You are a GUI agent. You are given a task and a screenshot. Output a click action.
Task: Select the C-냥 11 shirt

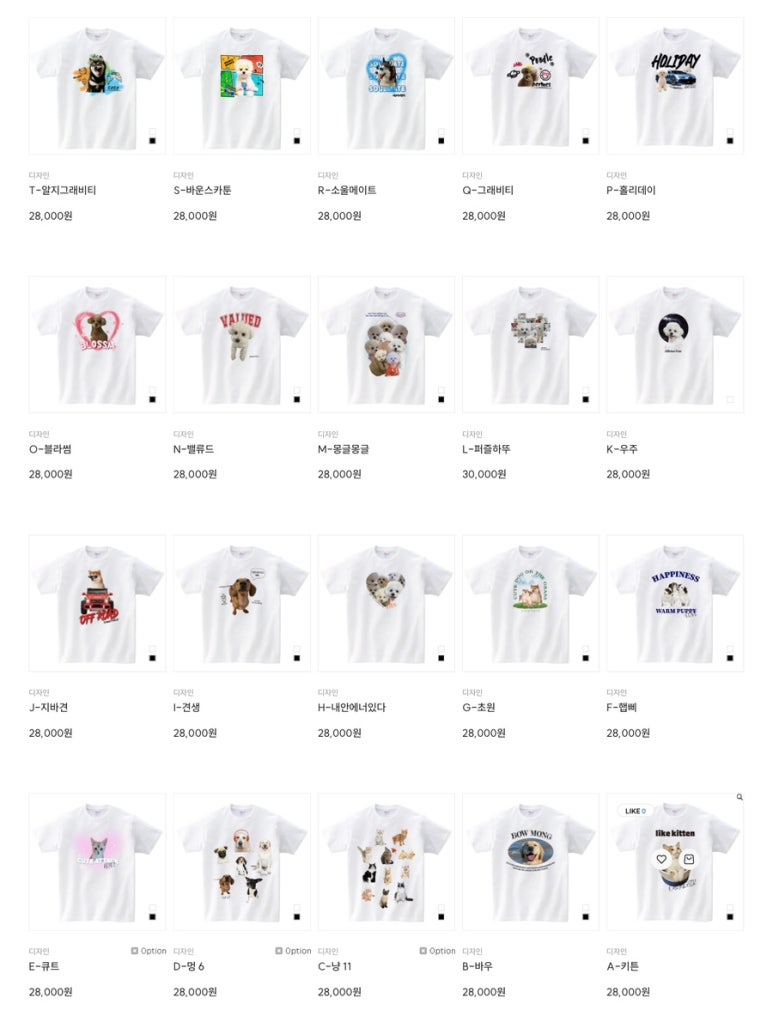tap(386, 861)
